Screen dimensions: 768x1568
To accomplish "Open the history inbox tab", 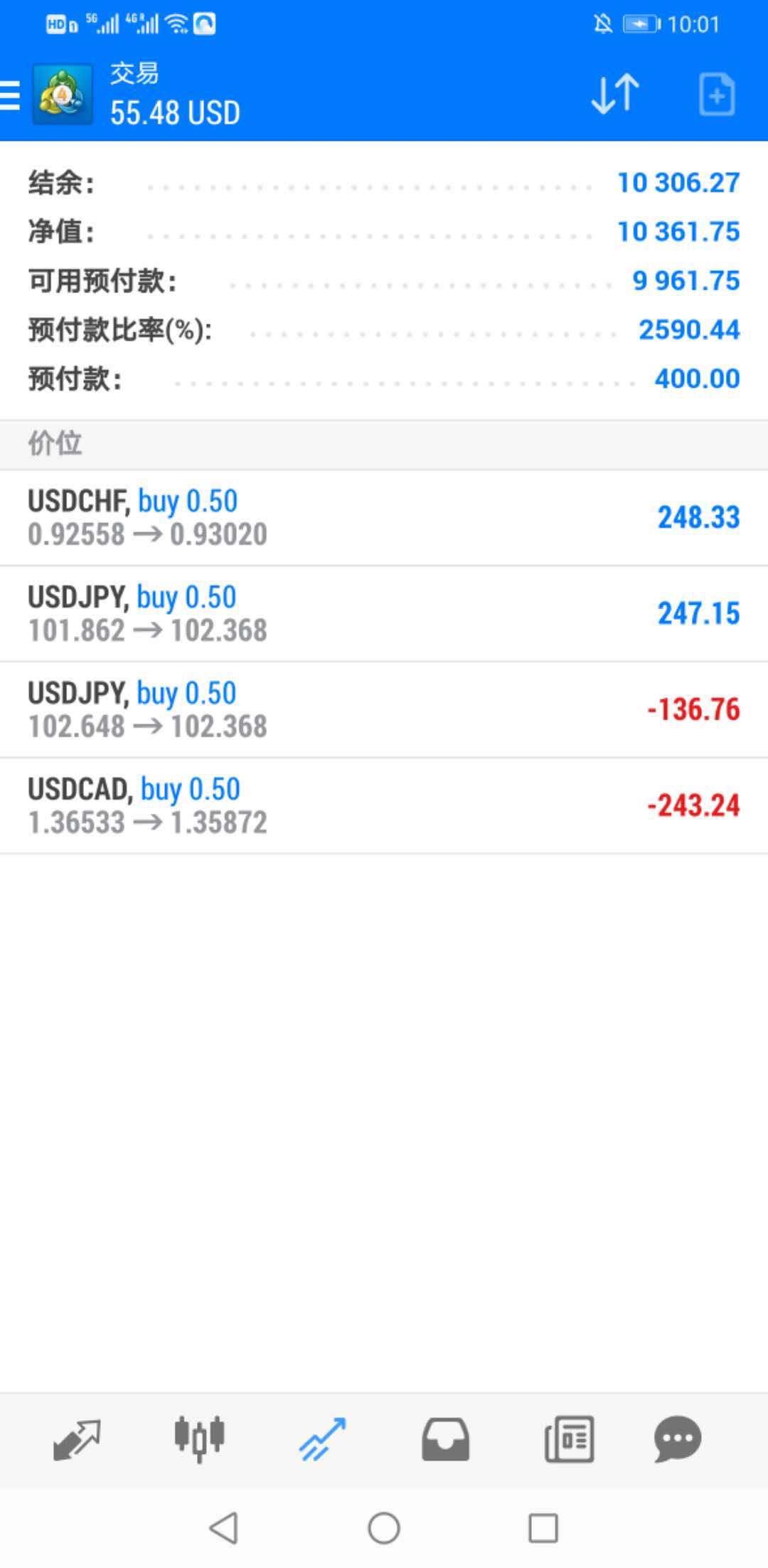I will tap(446, 1439).
